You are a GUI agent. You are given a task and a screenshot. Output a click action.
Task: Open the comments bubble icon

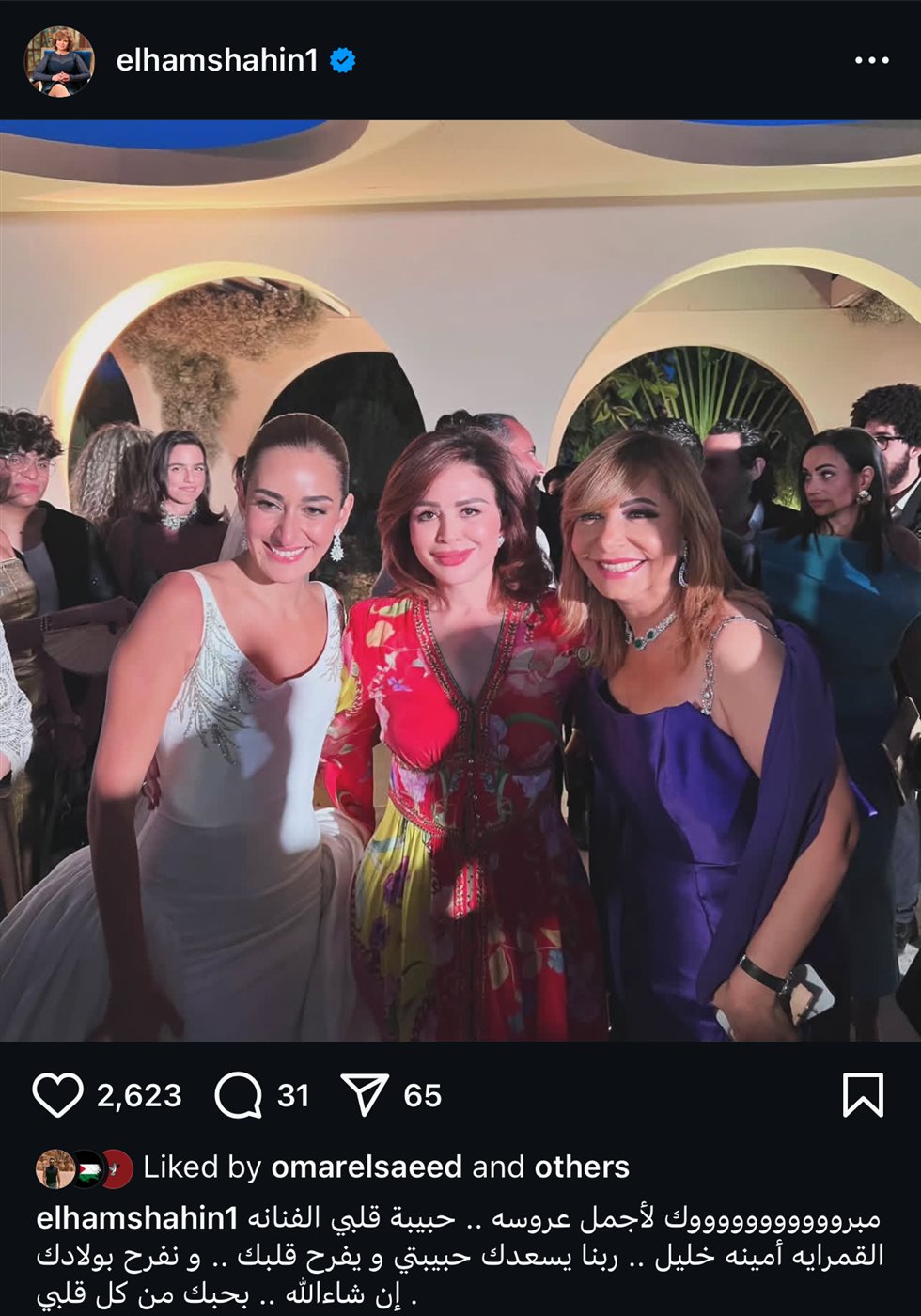(x=238, y=1095)
